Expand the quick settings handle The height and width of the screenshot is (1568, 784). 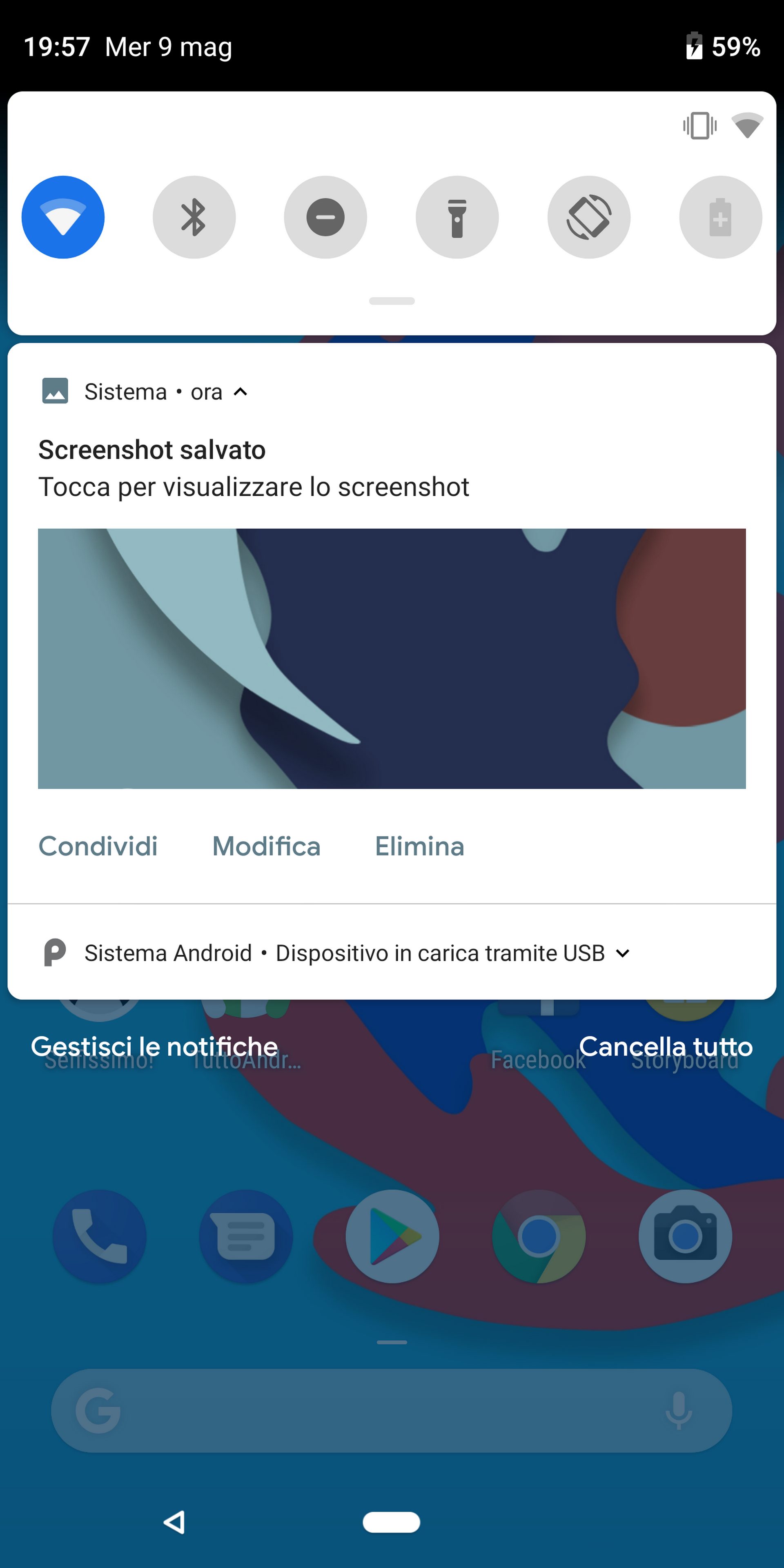point(392,301)
